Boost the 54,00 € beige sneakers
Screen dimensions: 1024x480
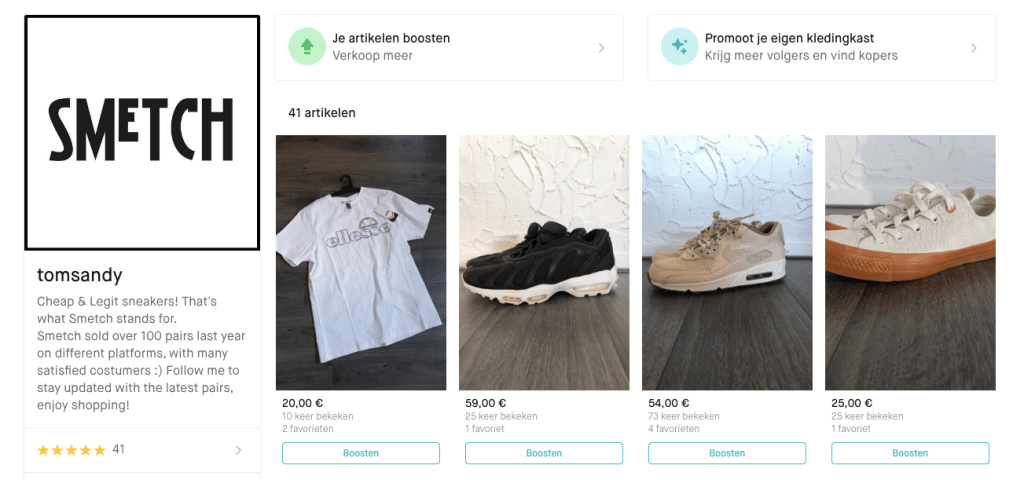pyautogui.click(x=727, y=453)
